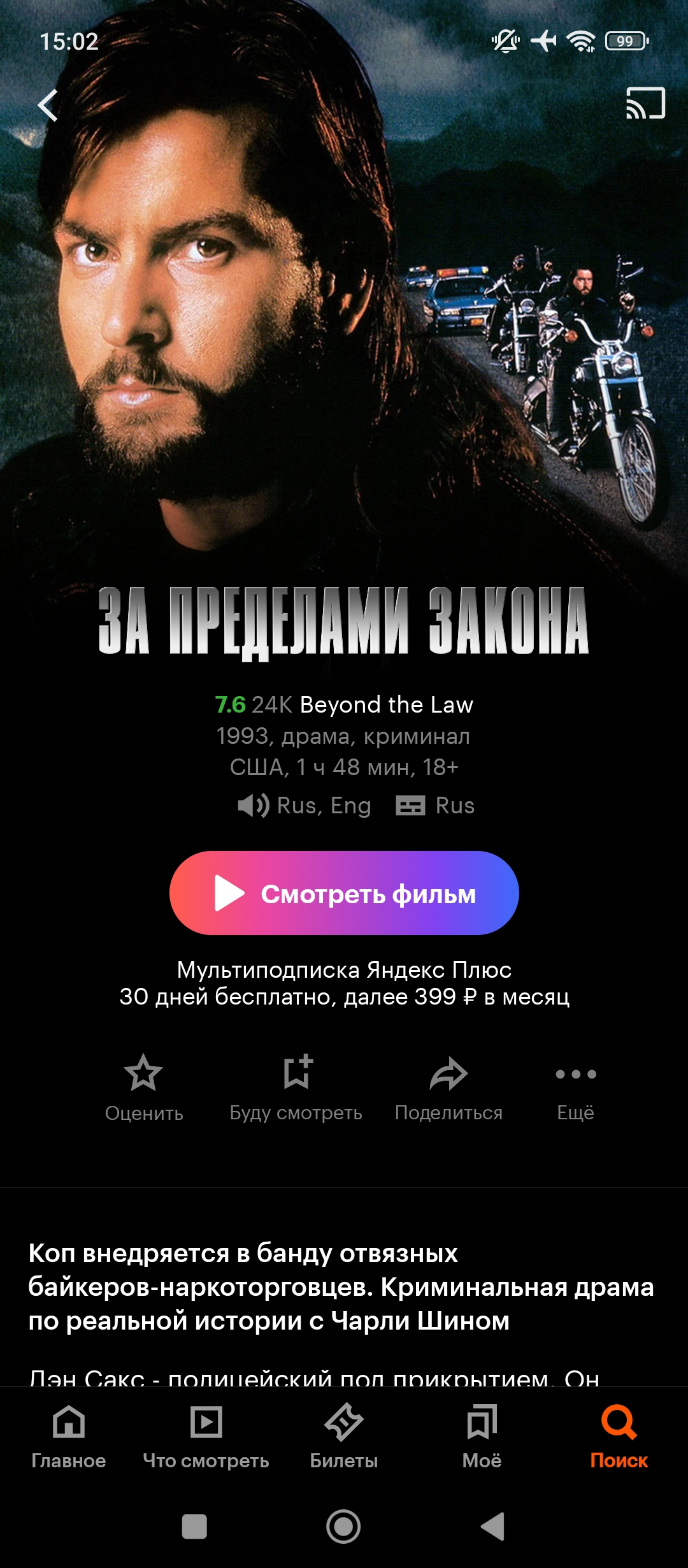Open the cast to TV icon
The width and height of the screenshot is (688, 1568).
645,103
